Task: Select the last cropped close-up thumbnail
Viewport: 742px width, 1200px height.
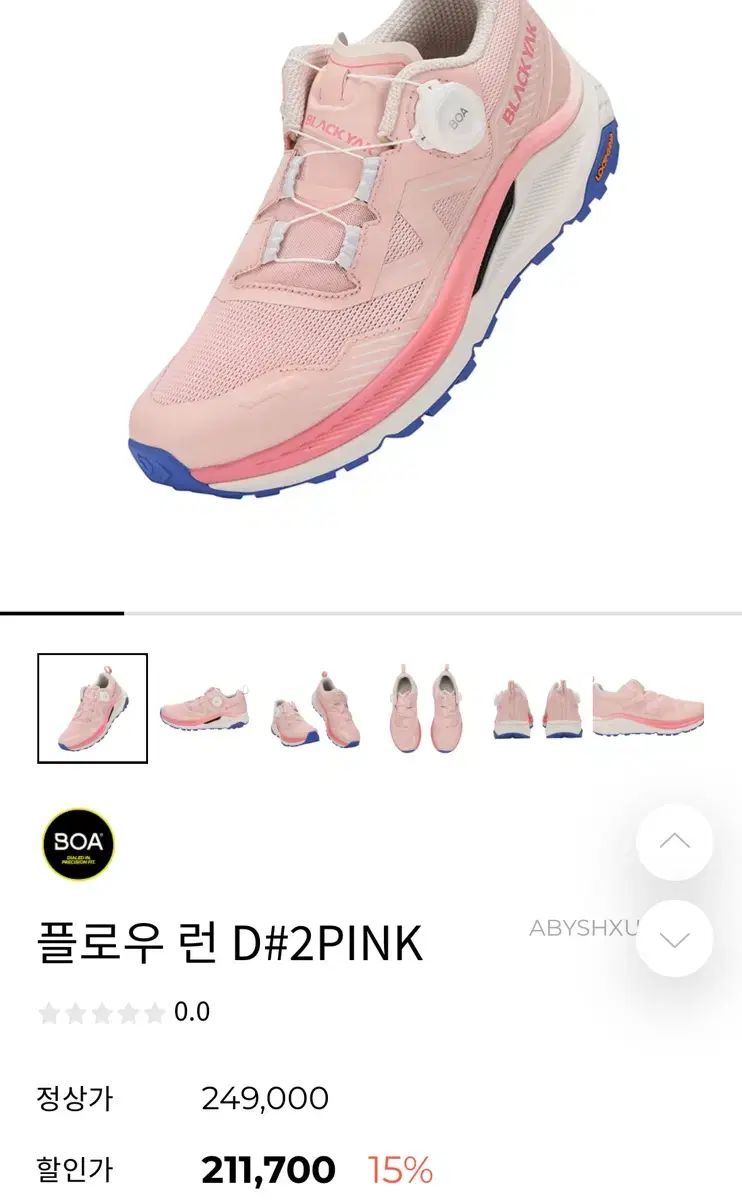Action: click(648, 709)
